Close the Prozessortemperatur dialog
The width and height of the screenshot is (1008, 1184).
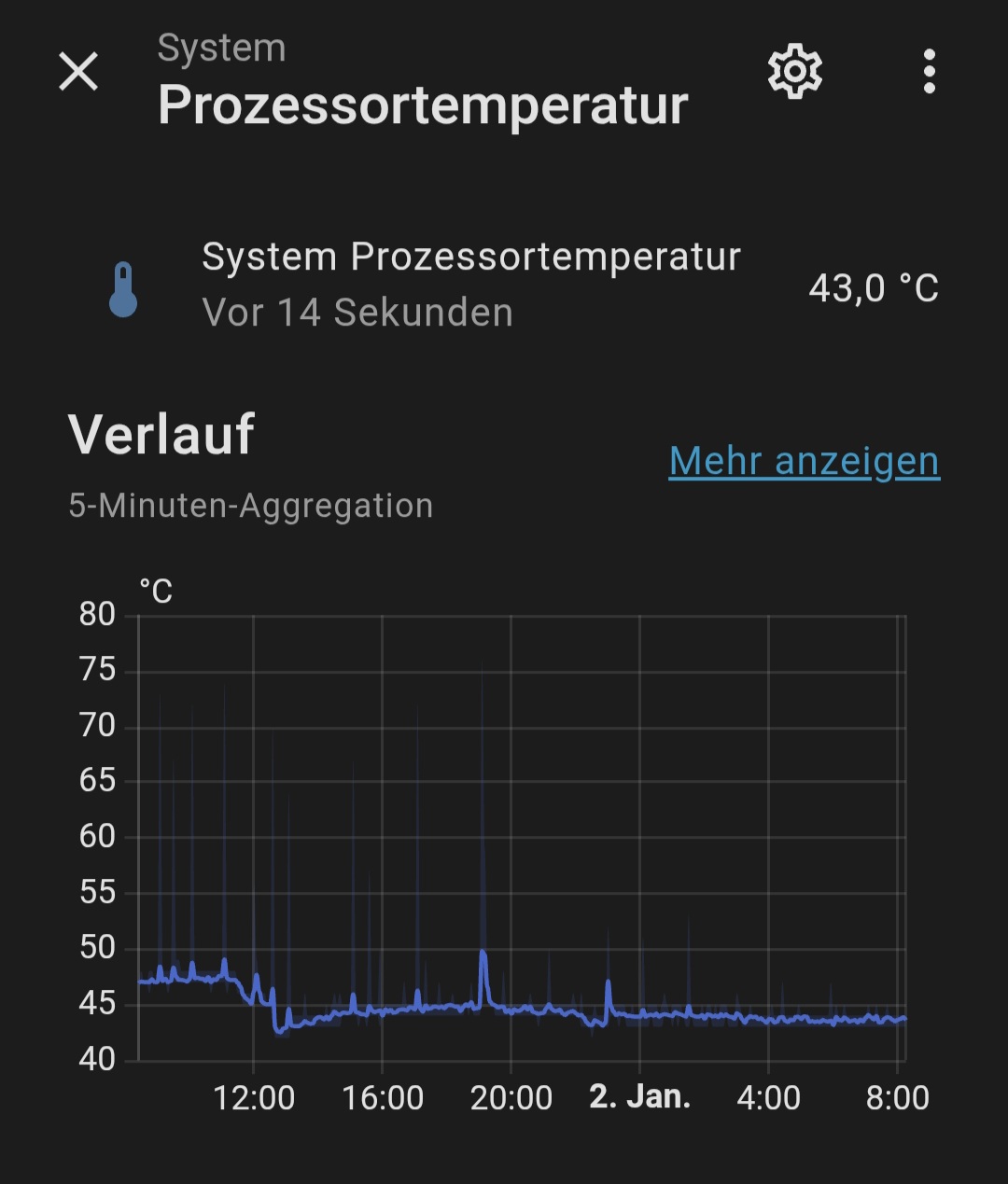coord(78,72)
